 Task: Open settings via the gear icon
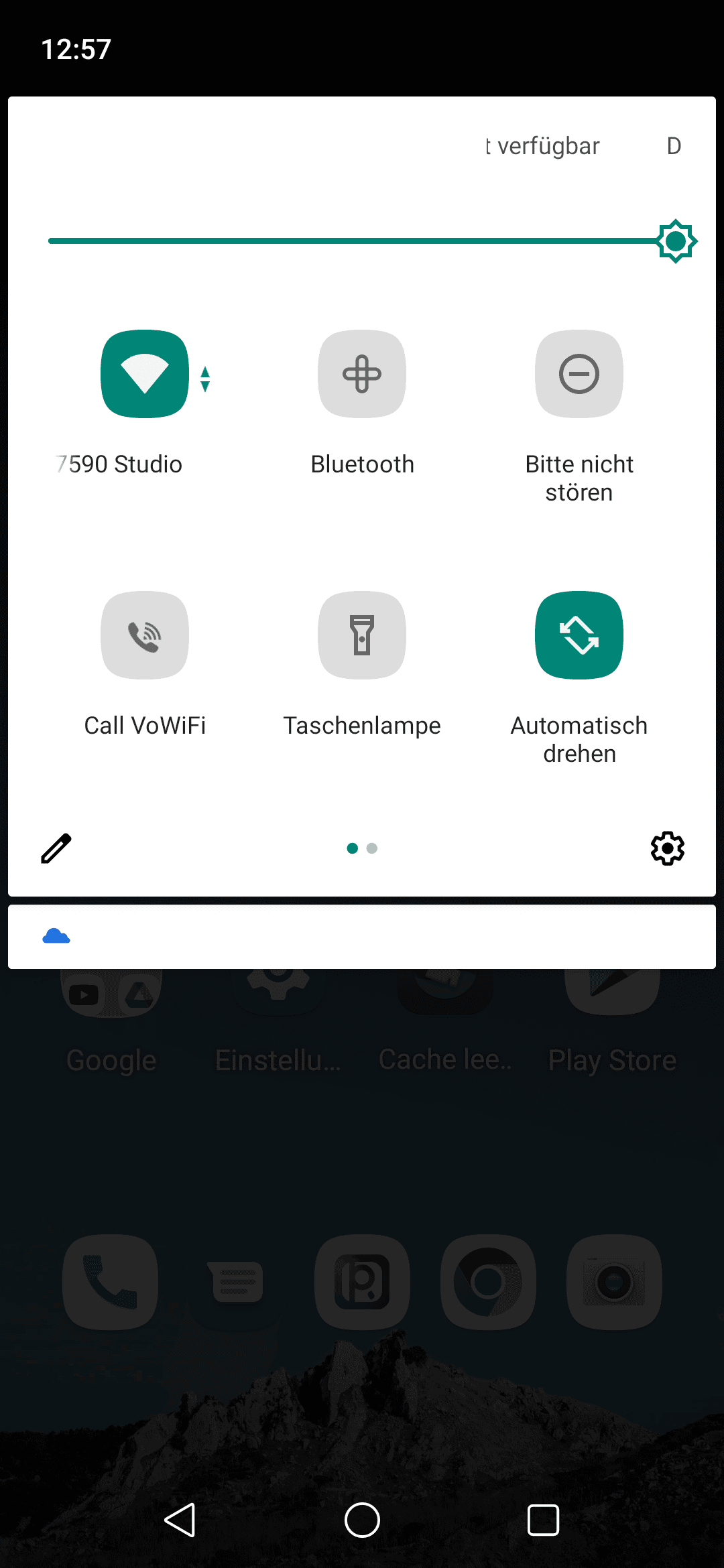pos(668,848)
